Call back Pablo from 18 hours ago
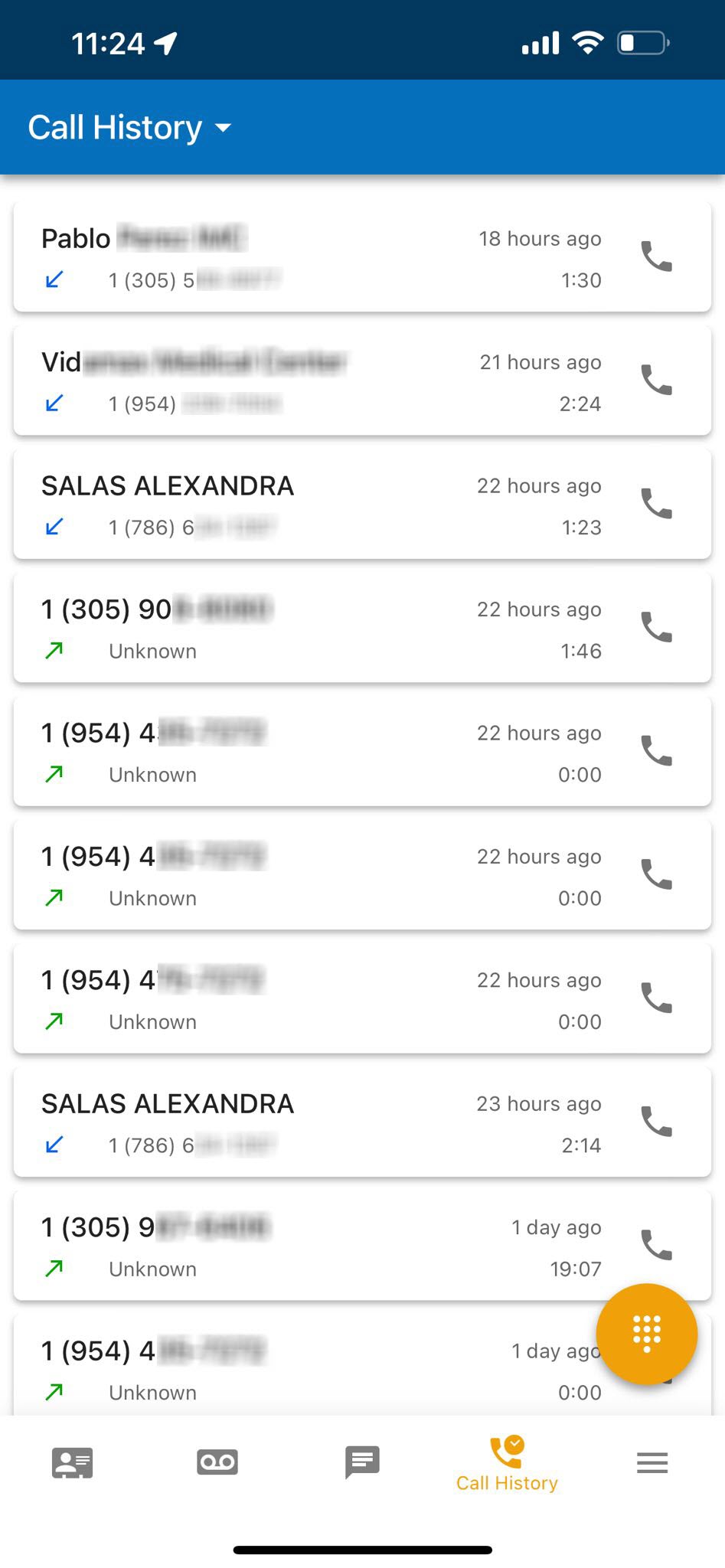The width and height of the screenshot is (725, 1568). pos(656,256)
